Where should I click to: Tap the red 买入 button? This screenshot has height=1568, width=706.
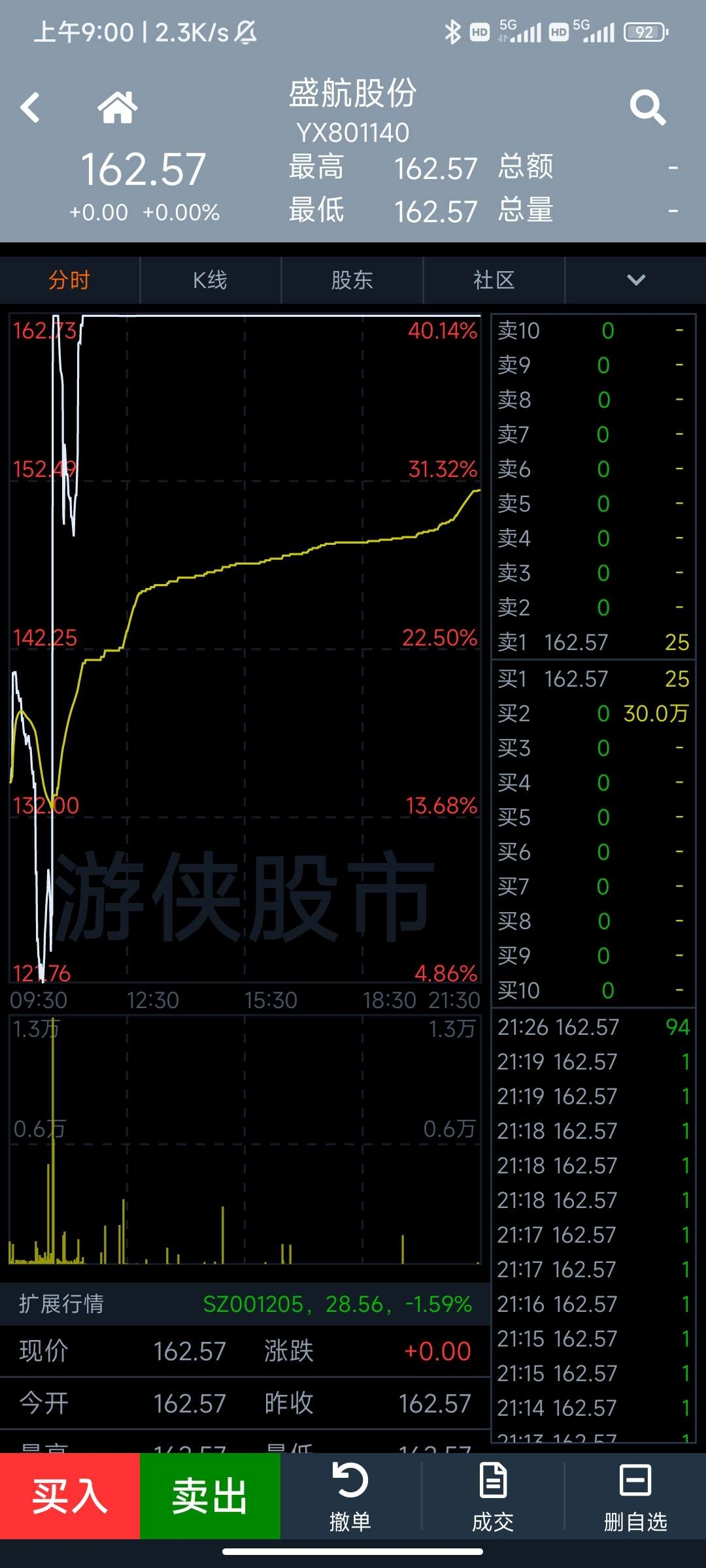point(70,1495)
